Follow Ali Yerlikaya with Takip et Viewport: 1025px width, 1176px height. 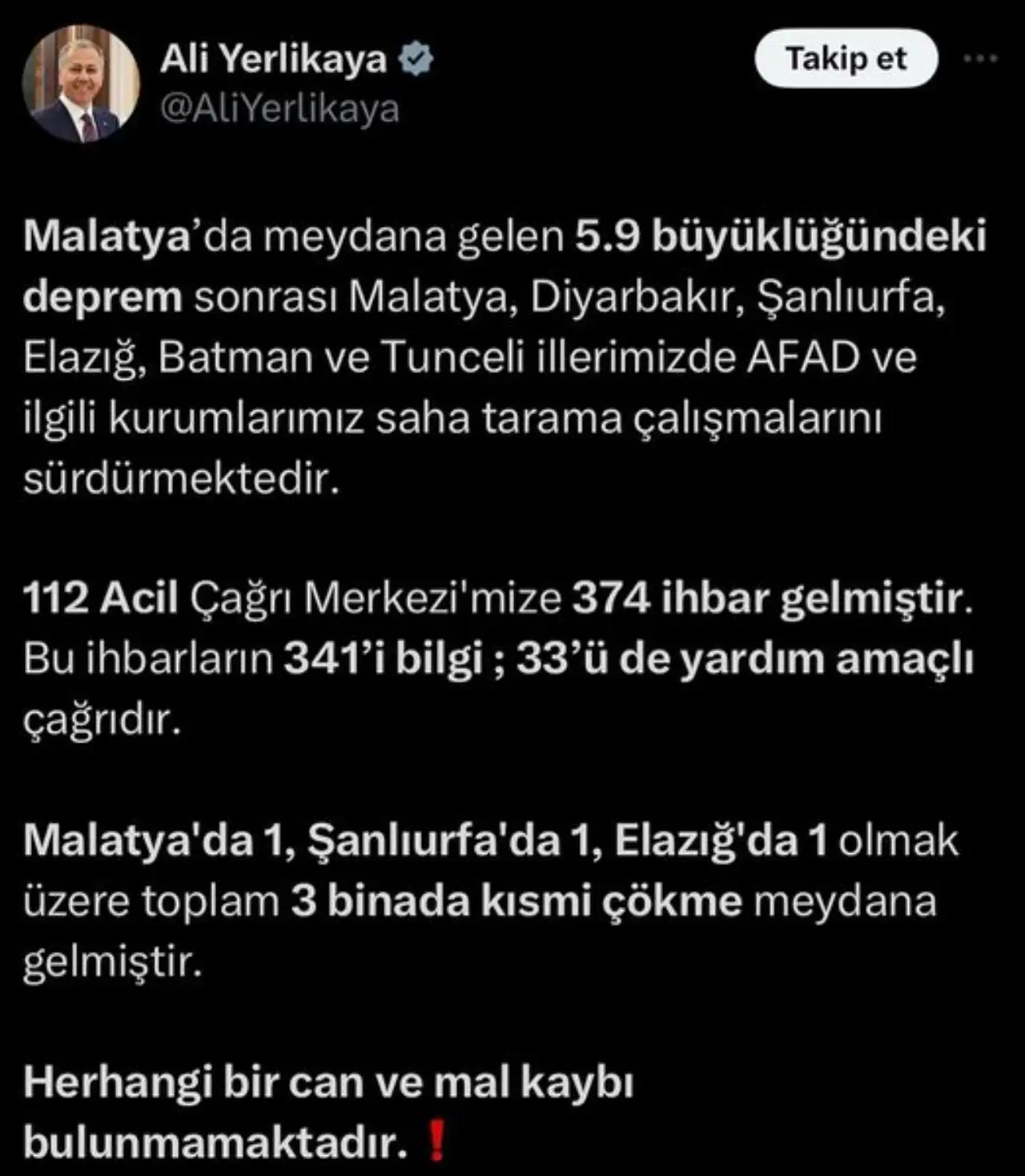tap(846, 58)
